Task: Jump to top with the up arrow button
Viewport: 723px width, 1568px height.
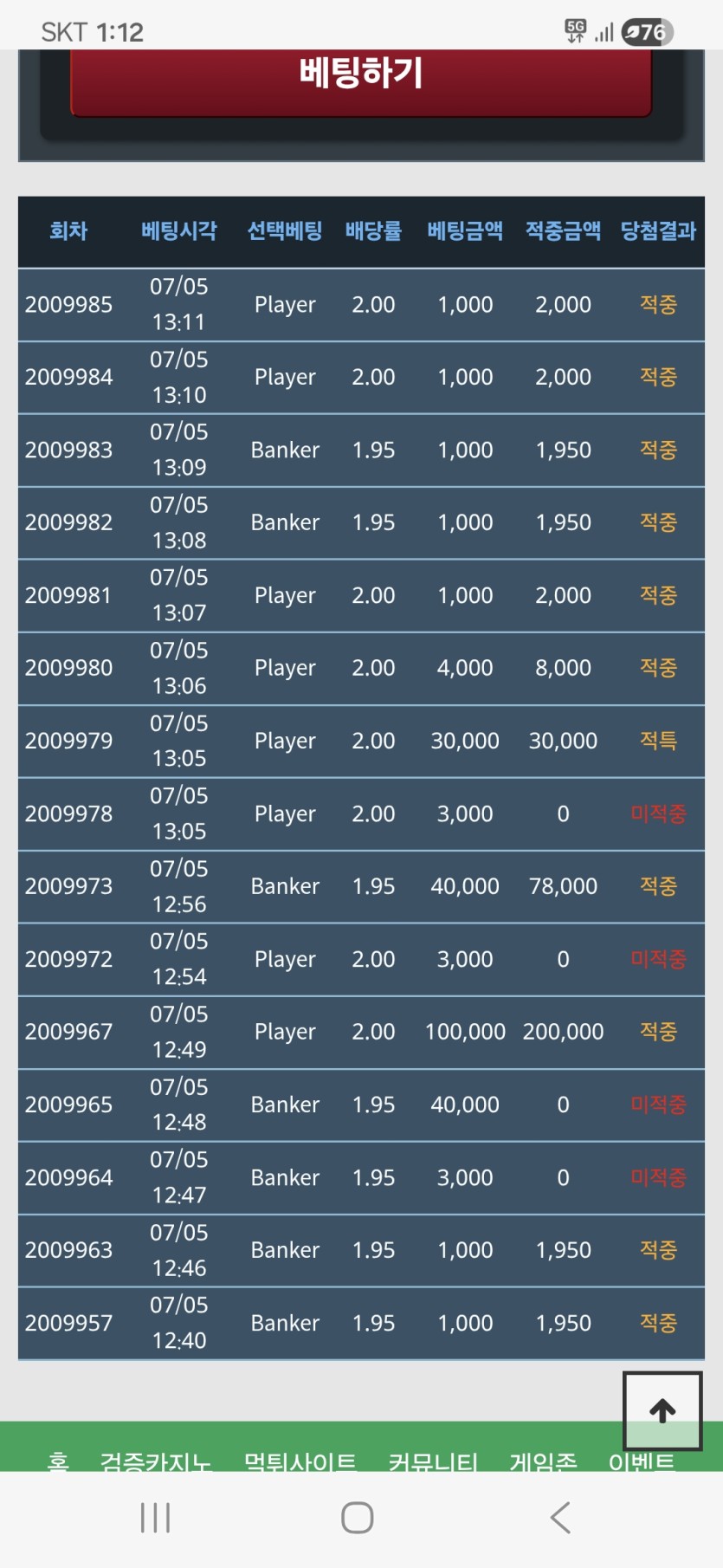Action: tap(662, 1411)
